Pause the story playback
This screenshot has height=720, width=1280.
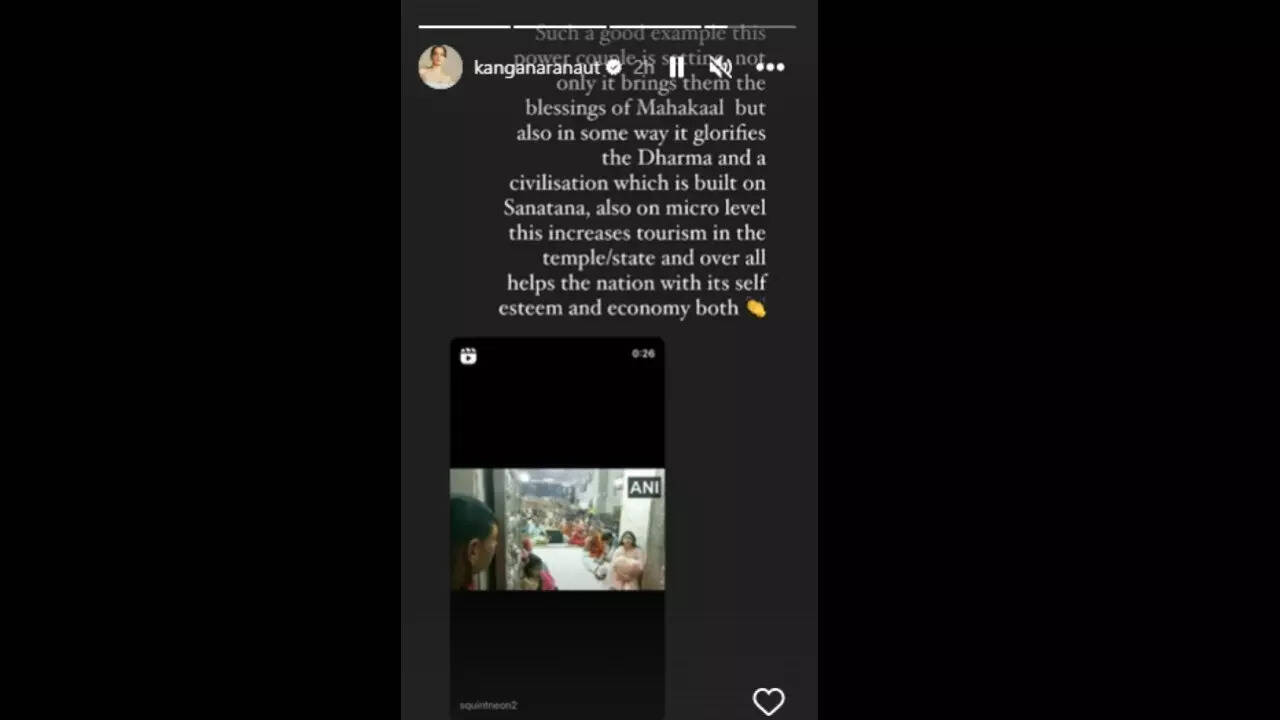coord(677,67)
